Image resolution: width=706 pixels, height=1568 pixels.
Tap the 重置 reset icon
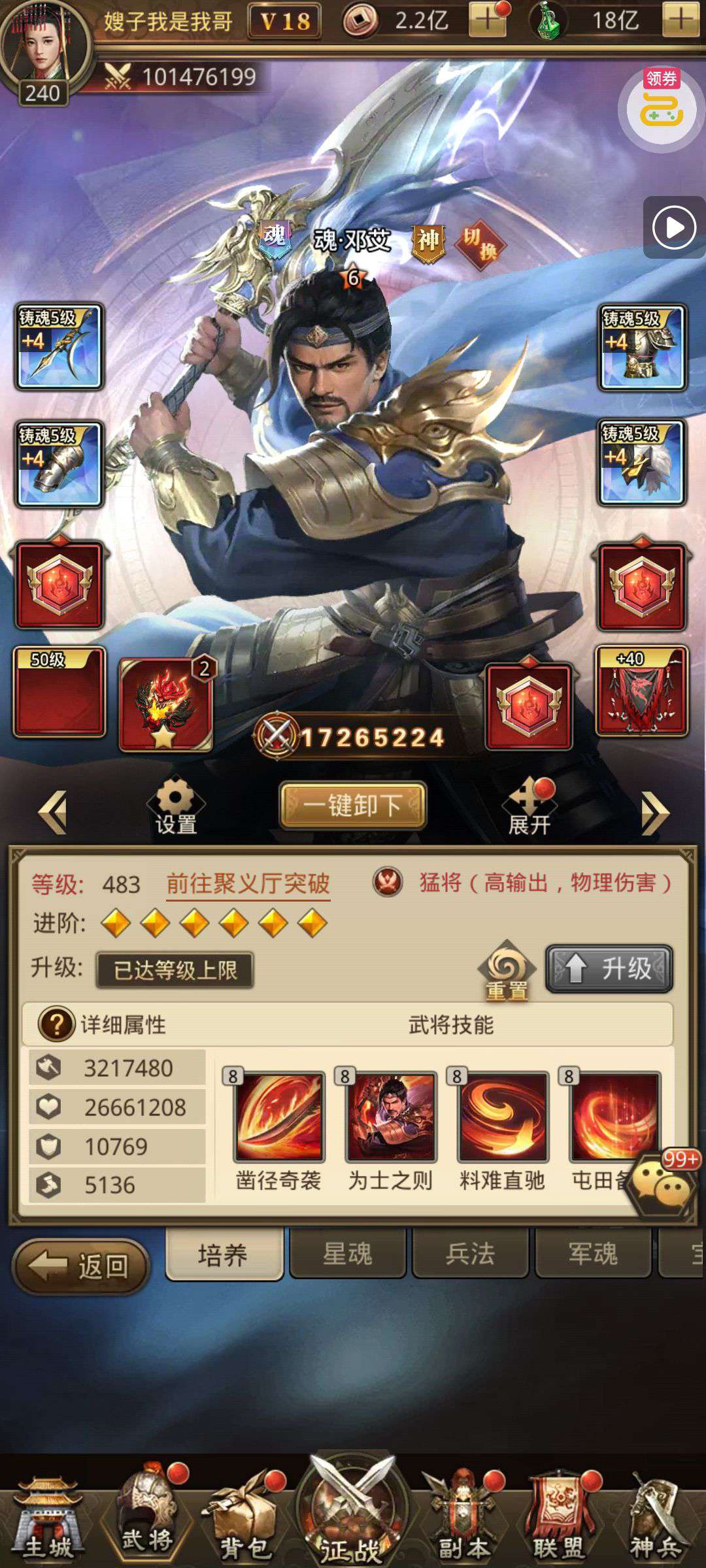click(507, 971)
